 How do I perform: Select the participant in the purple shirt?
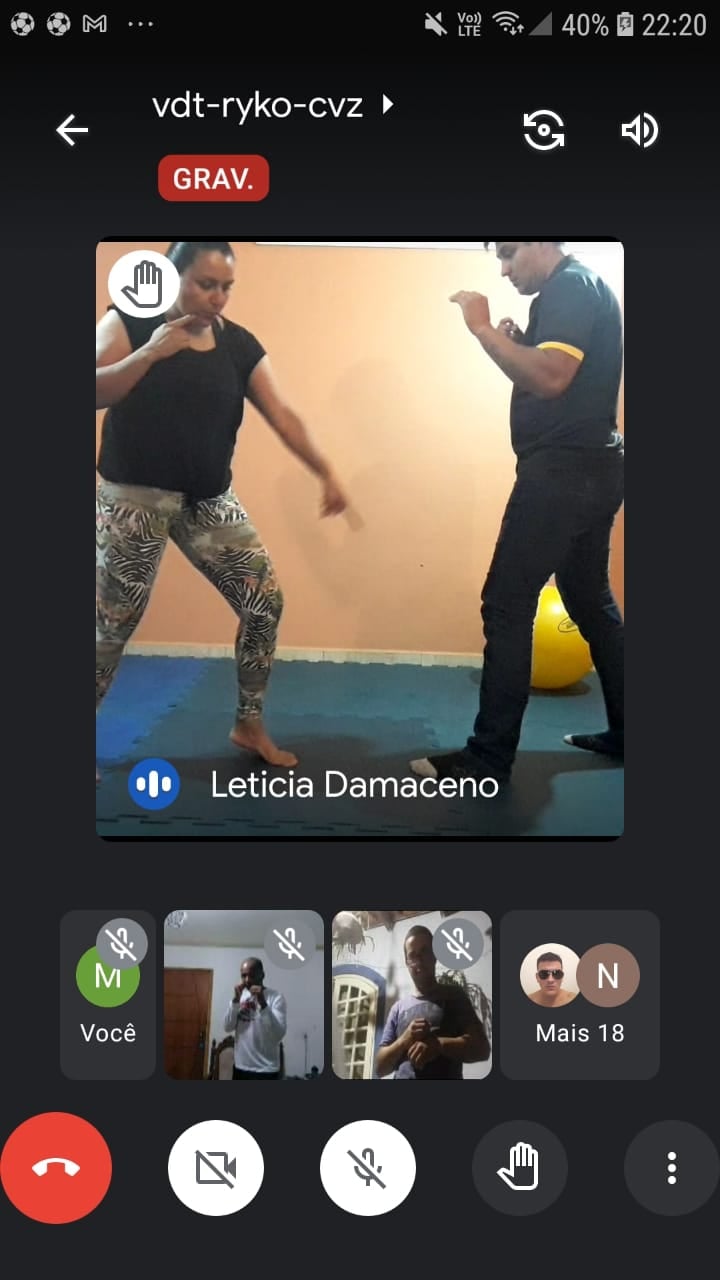pos(412,994)
